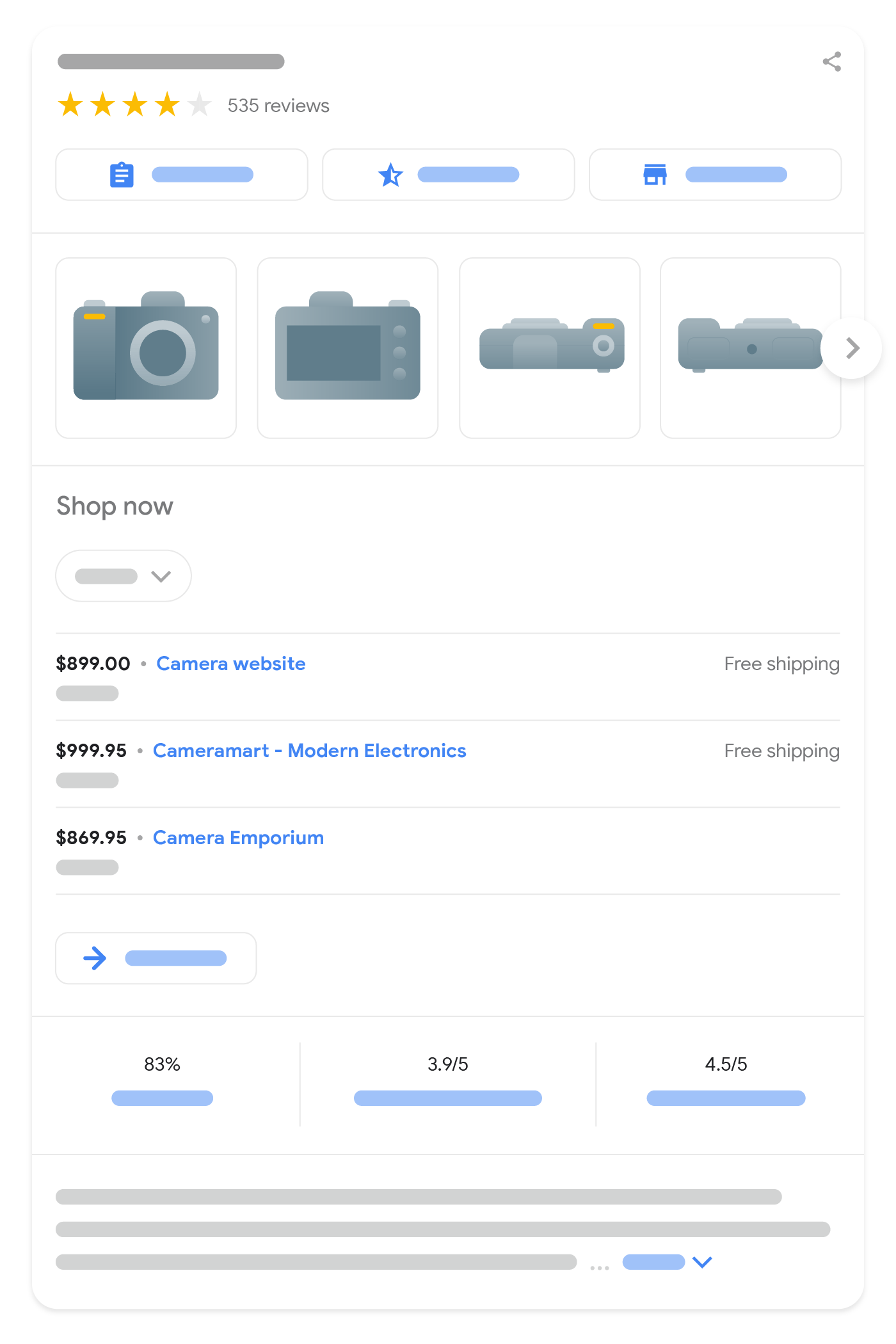Click the Free shipping label for $899.00
896x1344 pixels.
pos(781,664)
